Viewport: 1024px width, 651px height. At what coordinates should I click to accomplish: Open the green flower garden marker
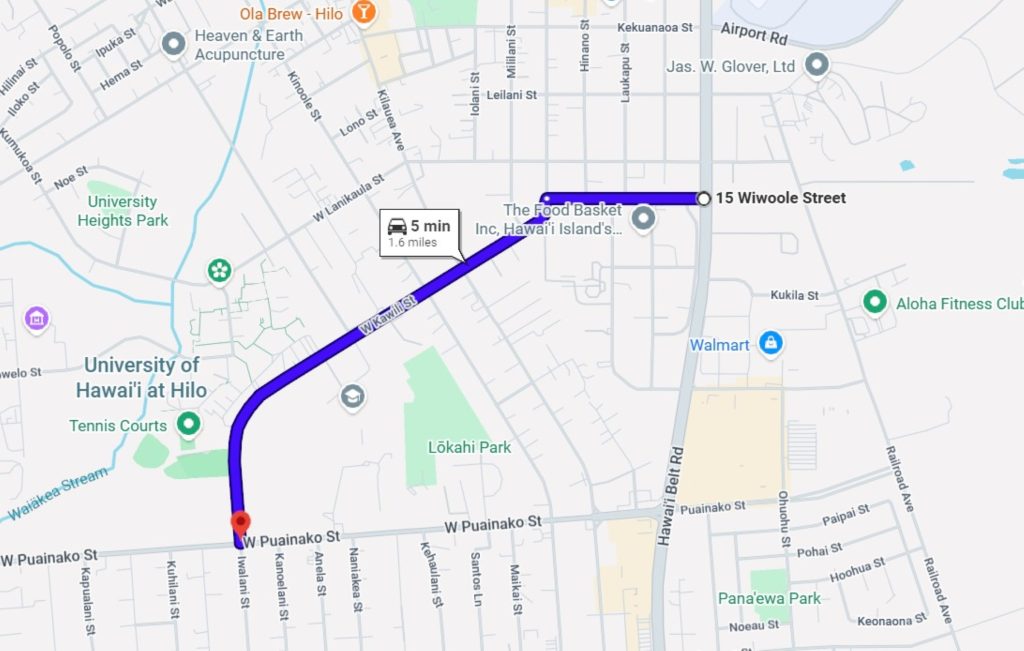(219, 270)
